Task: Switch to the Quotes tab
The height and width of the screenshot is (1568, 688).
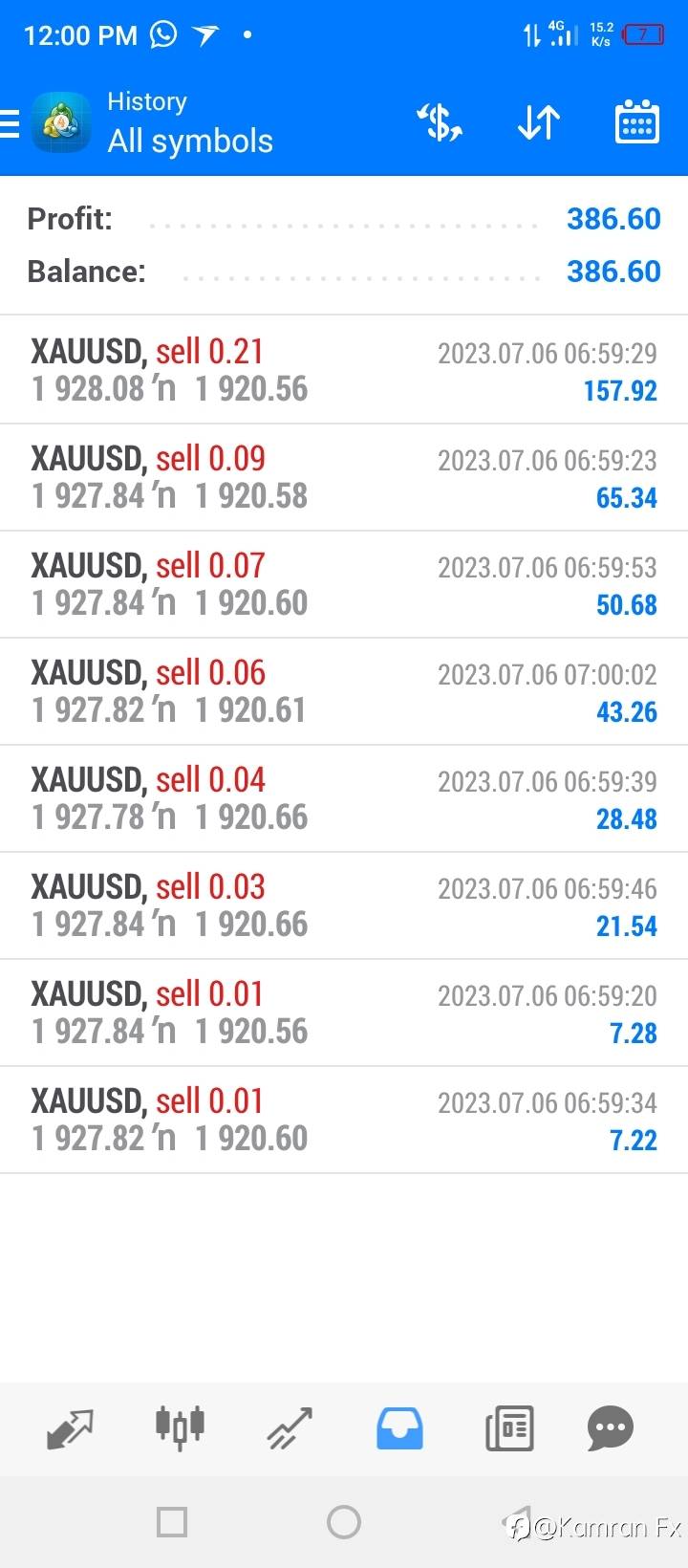Action: click(x=70, y=1429)
